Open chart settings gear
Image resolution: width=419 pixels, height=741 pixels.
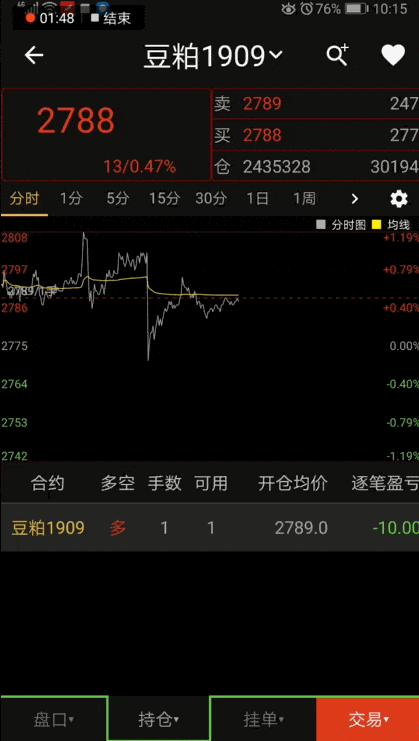click(399, 199)
